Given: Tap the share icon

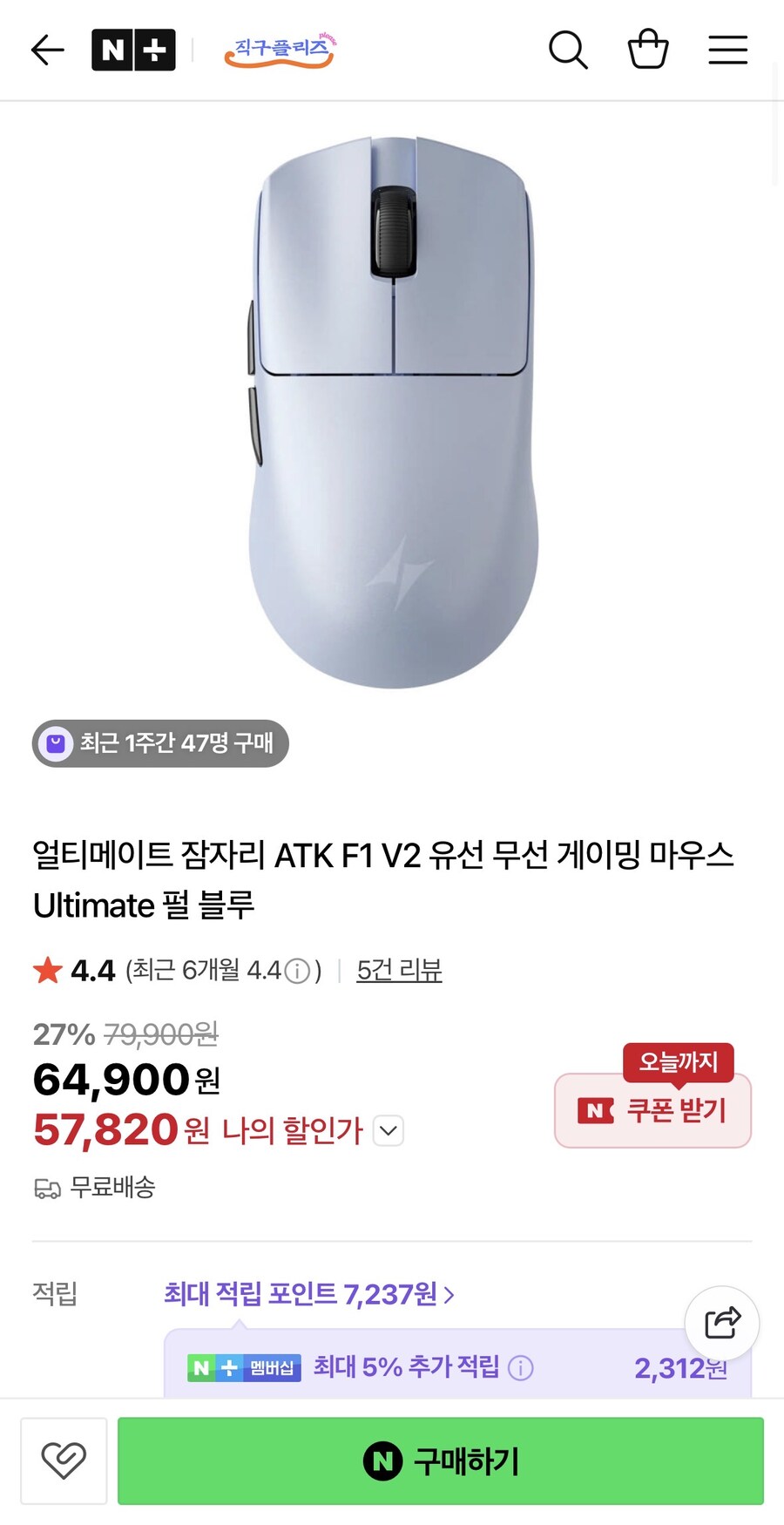Looking at the screenshot, I should [721, 1323].
